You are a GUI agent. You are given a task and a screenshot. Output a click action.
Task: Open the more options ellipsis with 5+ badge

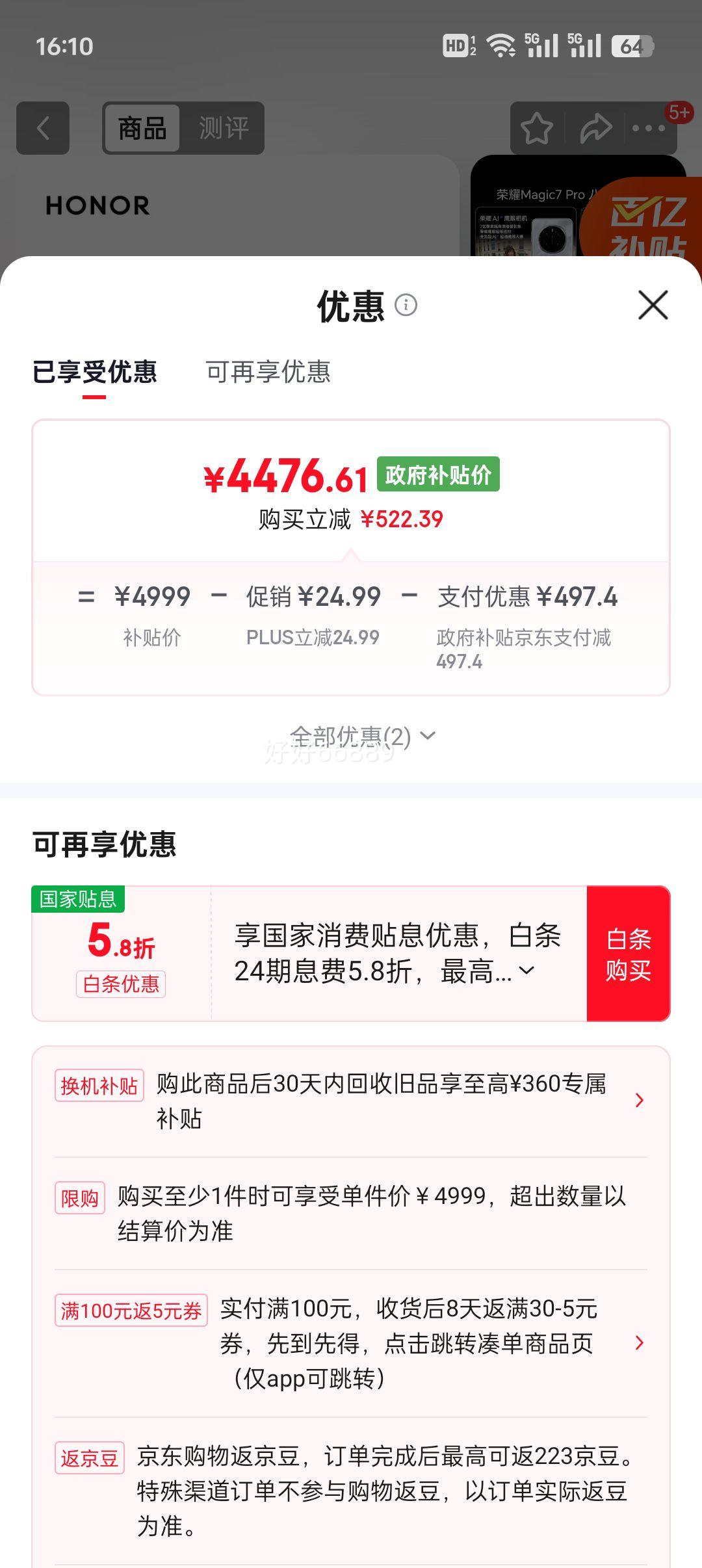click(x=647, y=129)
